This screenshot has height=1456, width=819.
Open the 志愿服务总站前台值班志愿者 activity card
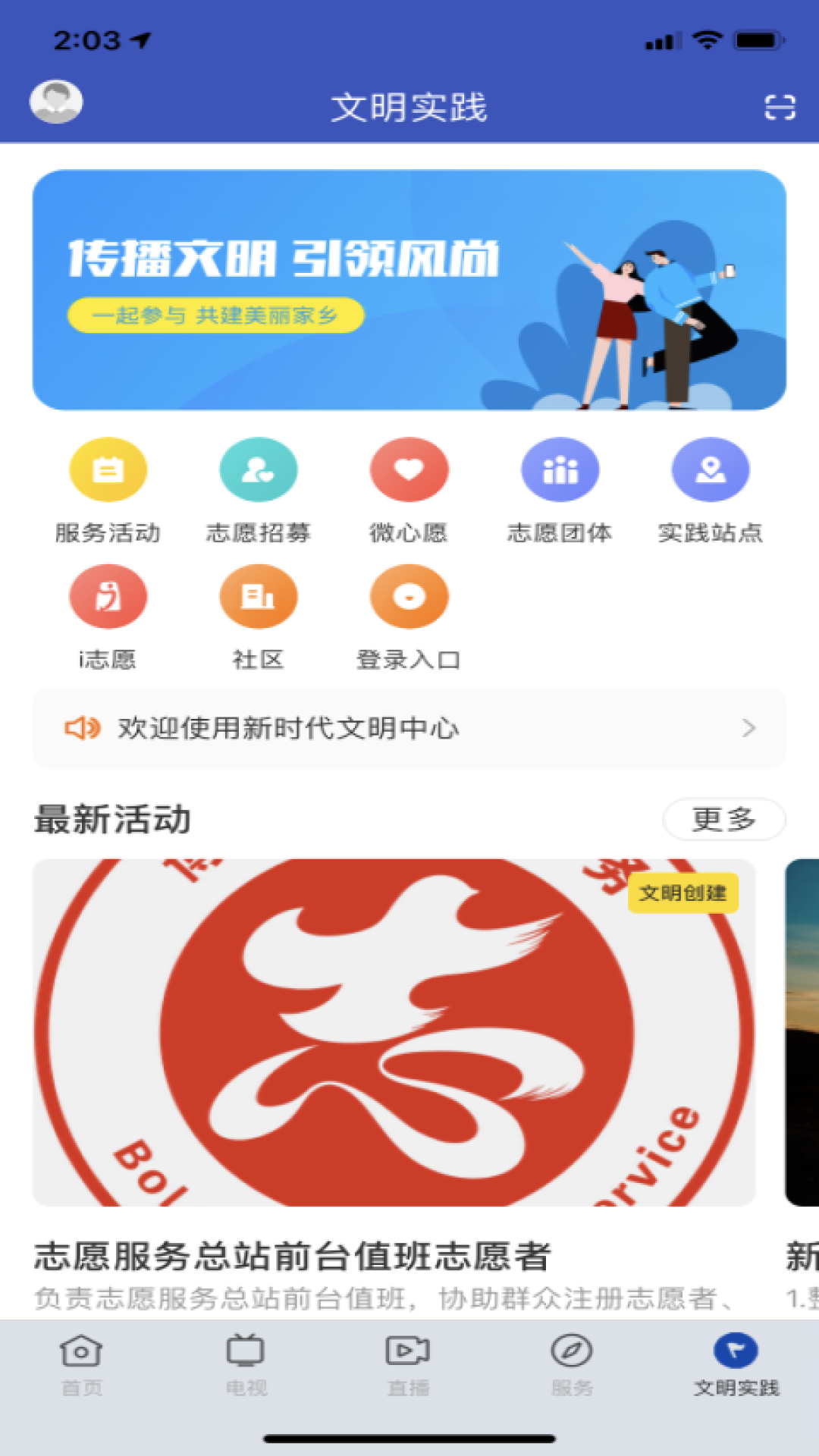394,1062
